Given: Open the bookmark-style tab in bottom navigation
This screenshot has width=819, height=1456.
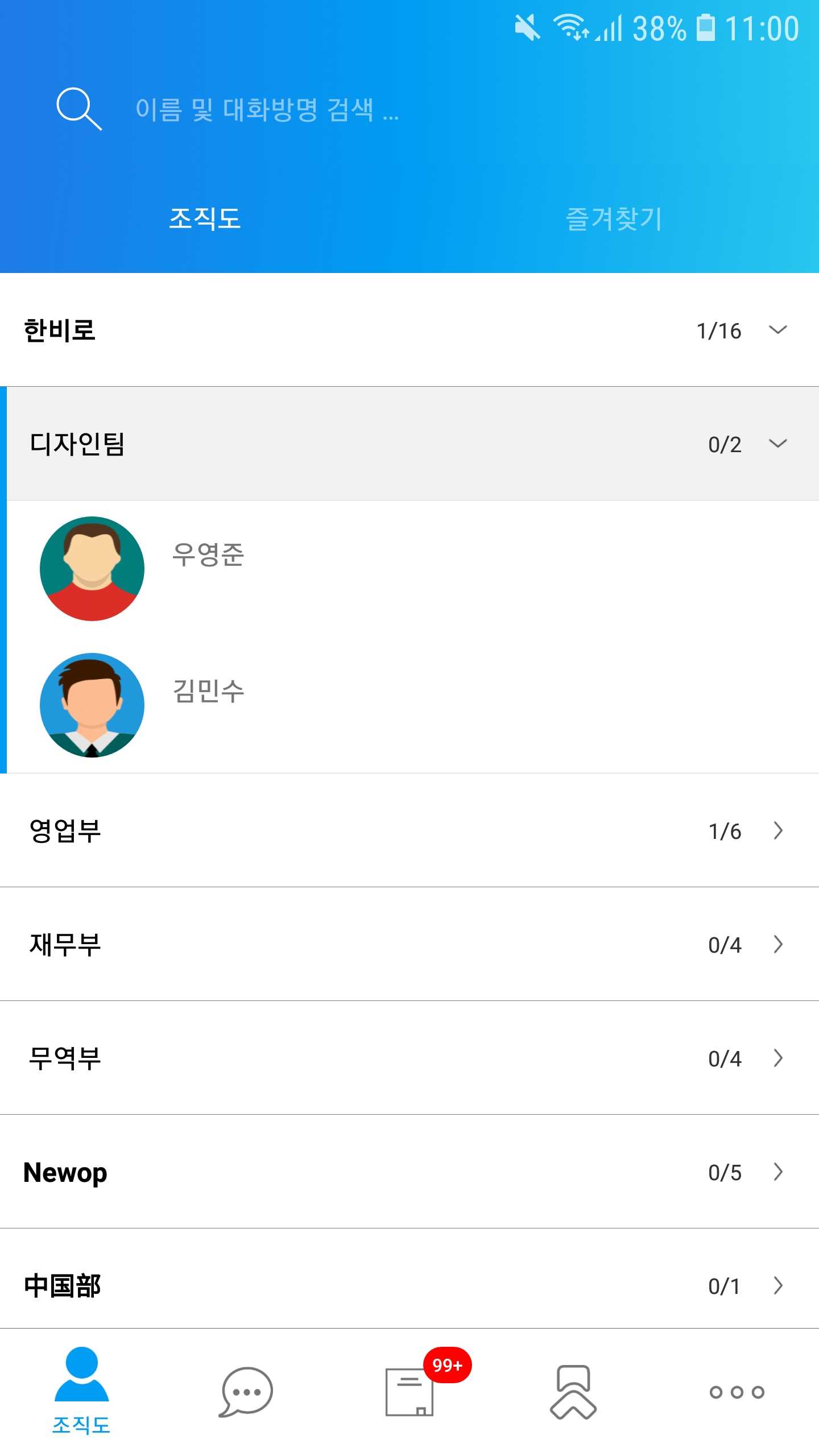Looking at the screenshot, I should 573,1391.
